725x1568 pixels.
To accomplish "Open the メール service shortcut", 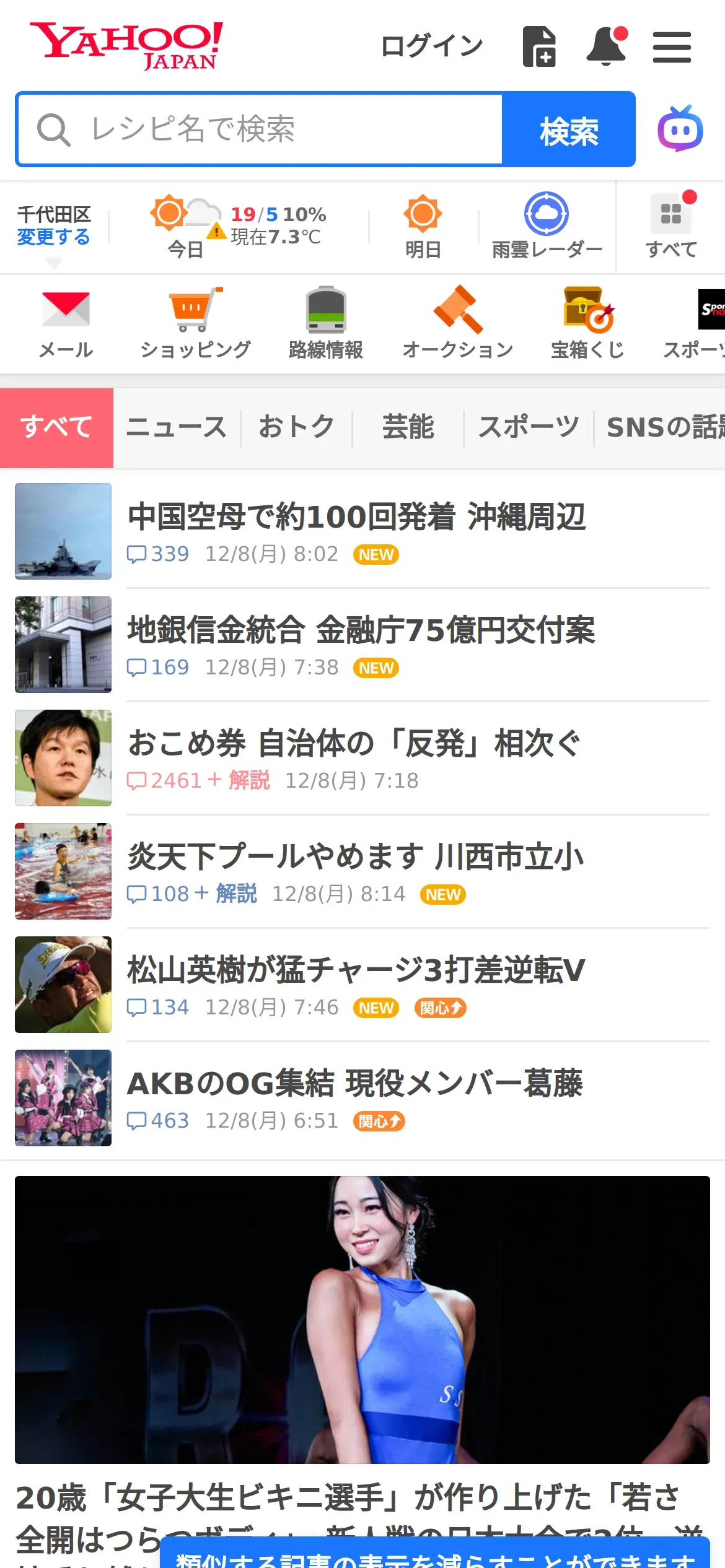I will [x=66, y=323].
